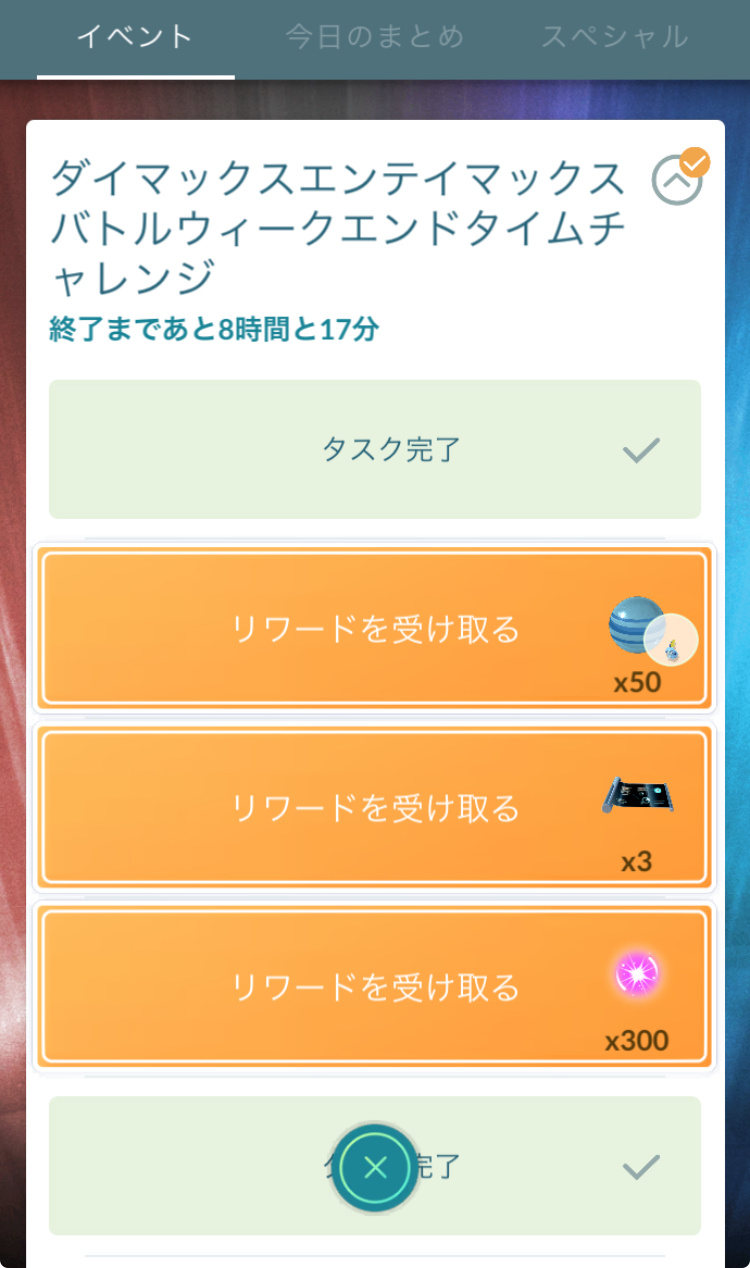
Task: Claim the x50 Max Particle reward
Action: coord(375,629)
